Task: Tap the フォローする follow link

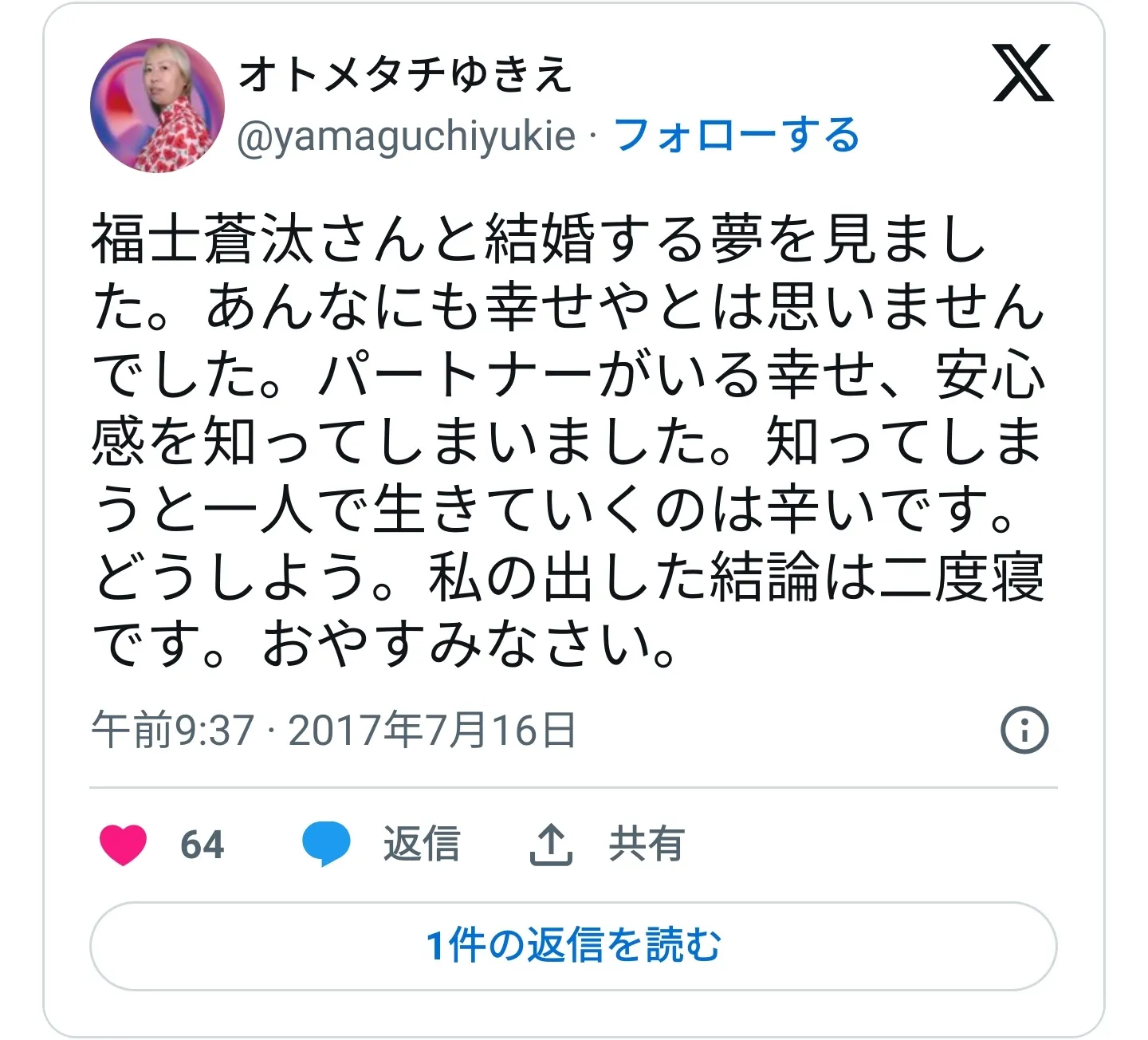Action: (x=737, y=136)
